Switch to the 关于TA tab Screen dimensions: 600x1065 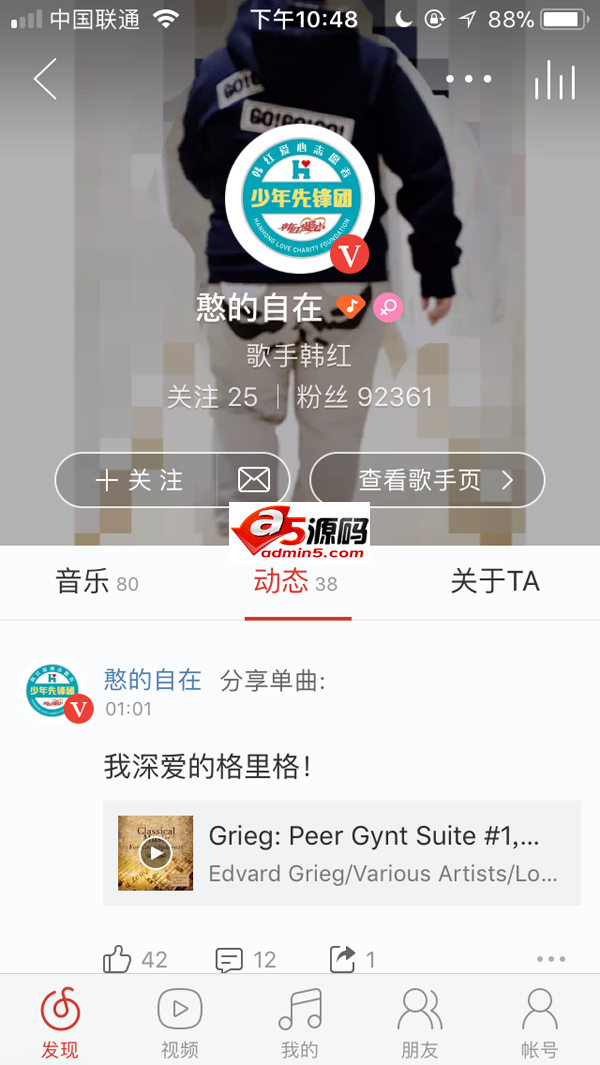[495, 583]
